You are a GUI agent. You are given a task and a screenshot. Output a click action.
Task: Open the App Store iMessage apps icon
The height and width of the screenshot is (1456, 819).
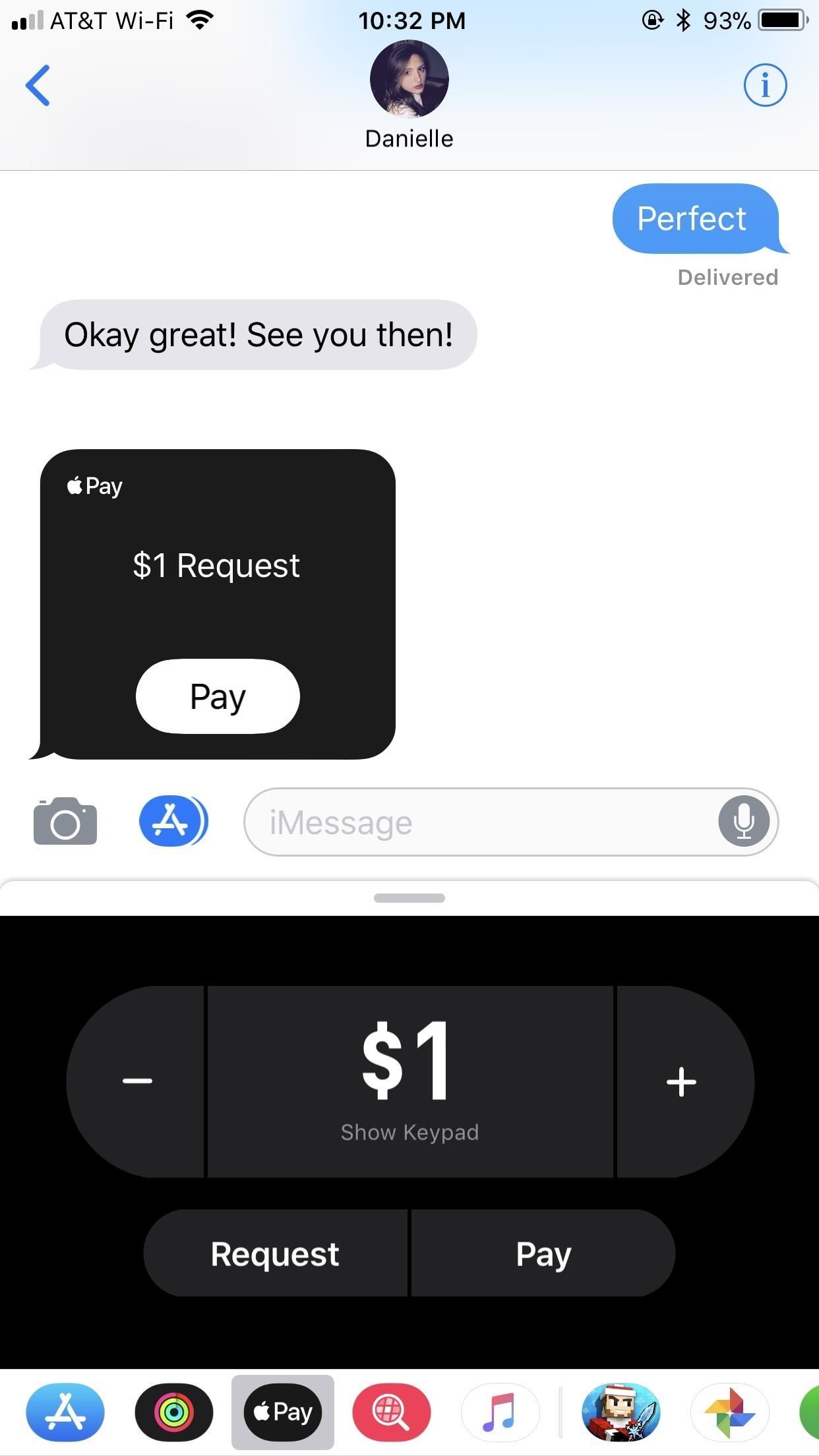(66, 1412)
